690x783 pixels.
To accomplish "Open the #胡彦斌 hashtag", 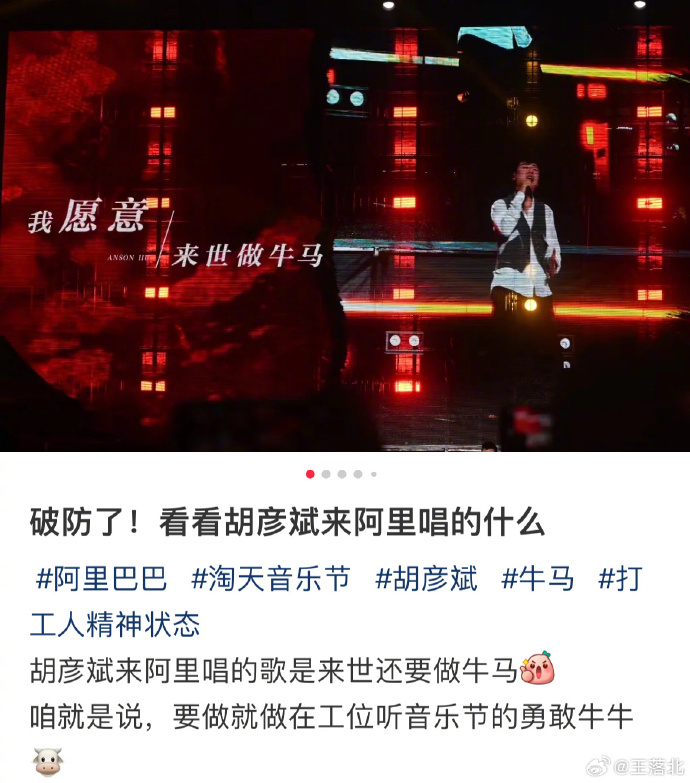I will (426, 578).
